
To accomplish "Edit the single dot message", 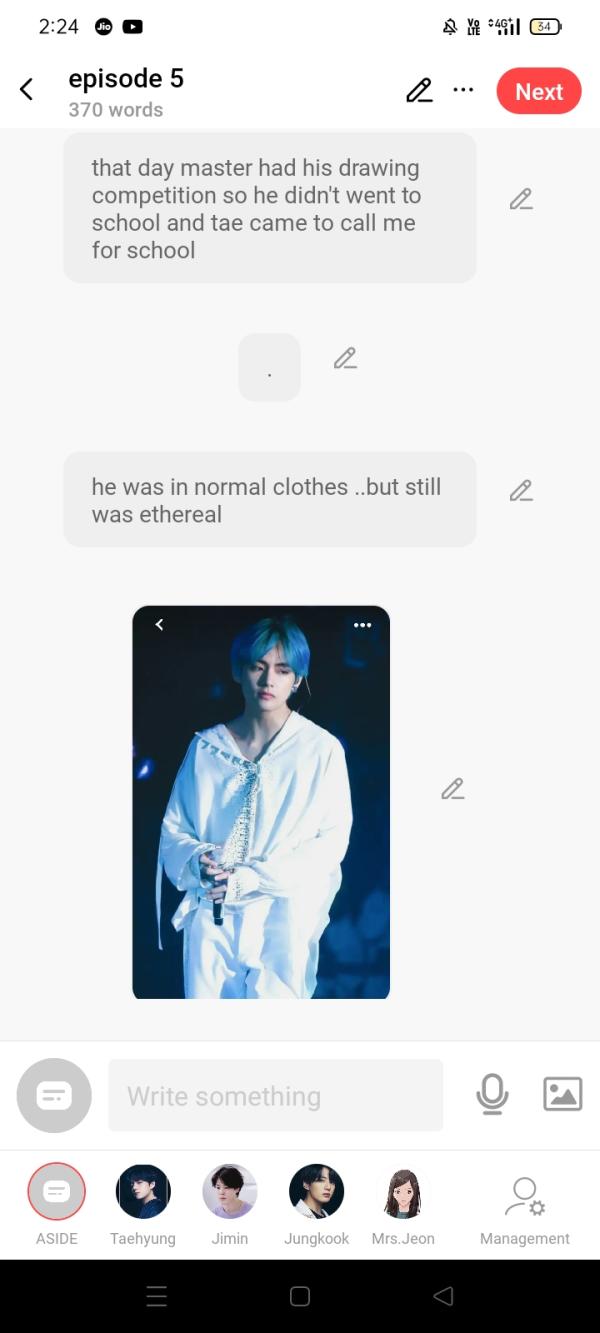I will pyautogui.click(x=345, y=358).
